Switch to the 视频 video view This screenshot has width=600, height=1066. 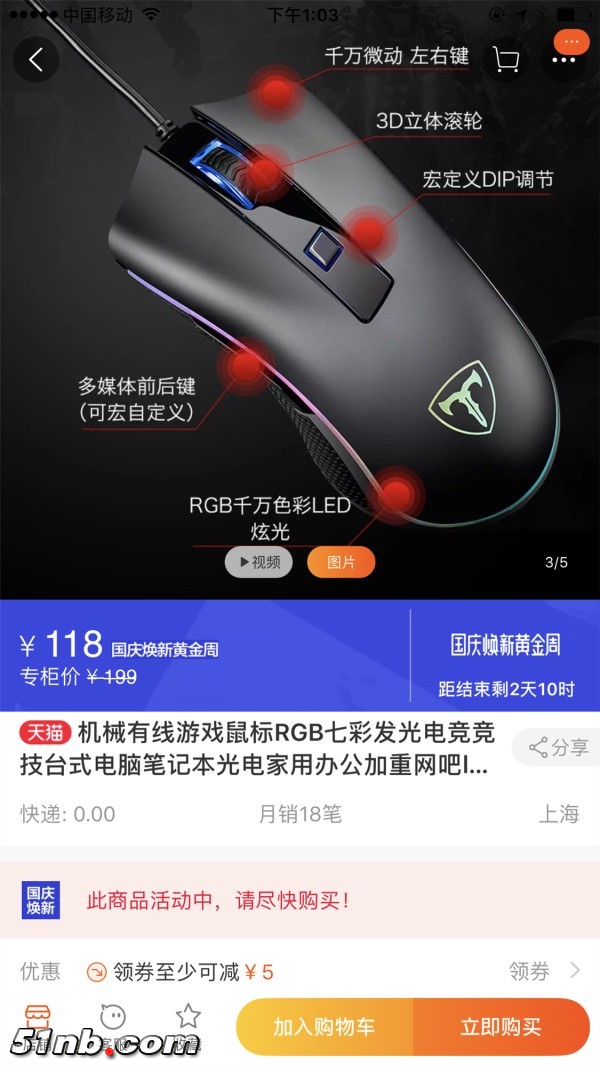coord(259,562)
